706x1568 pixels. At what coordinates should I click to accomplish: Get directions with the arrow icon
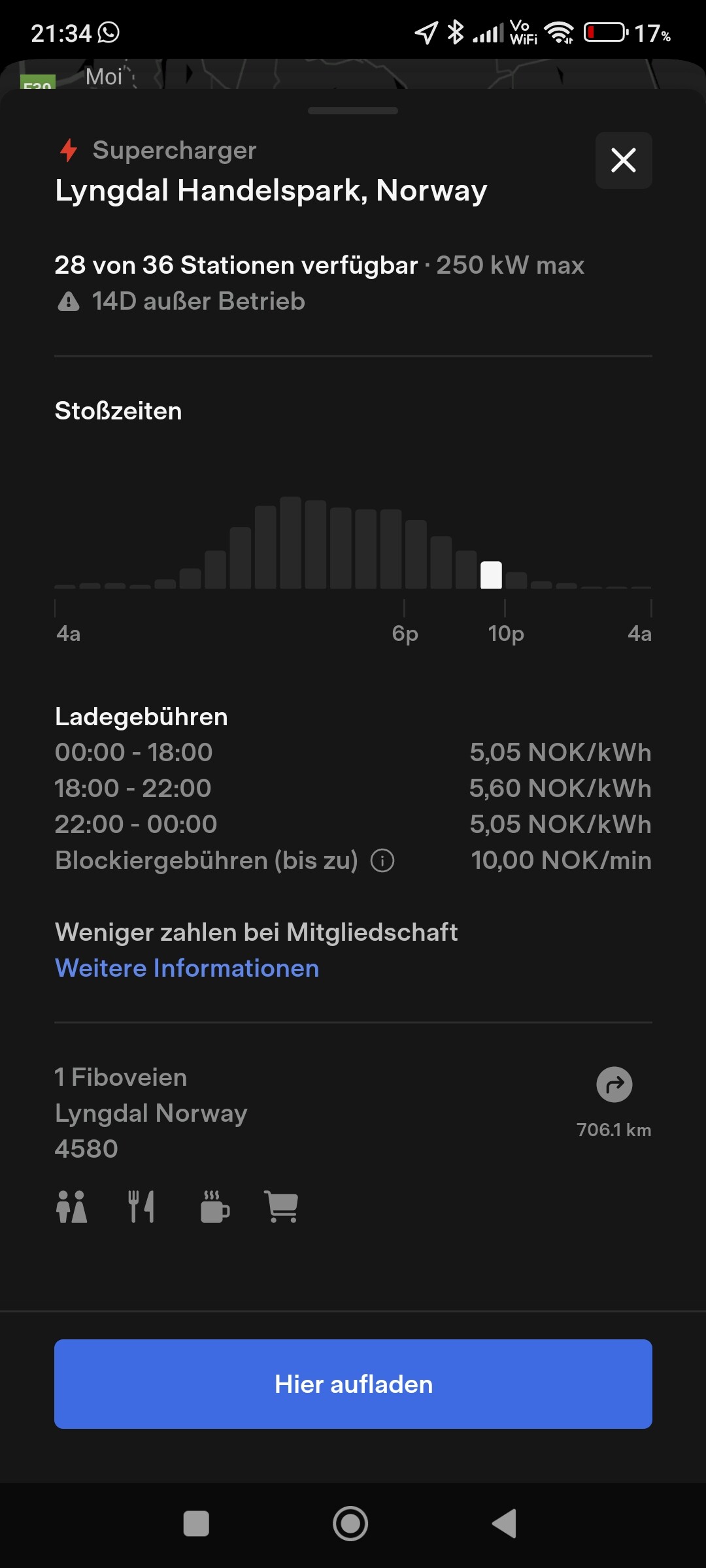point(614,1085)
